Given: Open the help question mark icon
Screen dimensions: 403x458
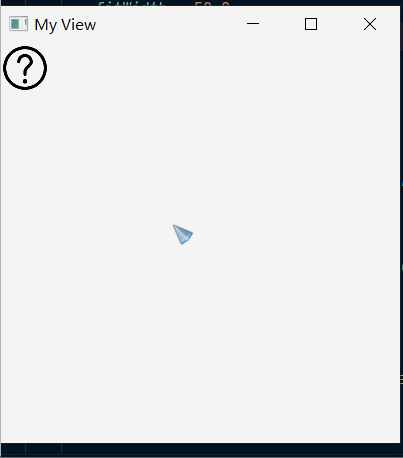Looking at the screenshot, I should 25,68.
